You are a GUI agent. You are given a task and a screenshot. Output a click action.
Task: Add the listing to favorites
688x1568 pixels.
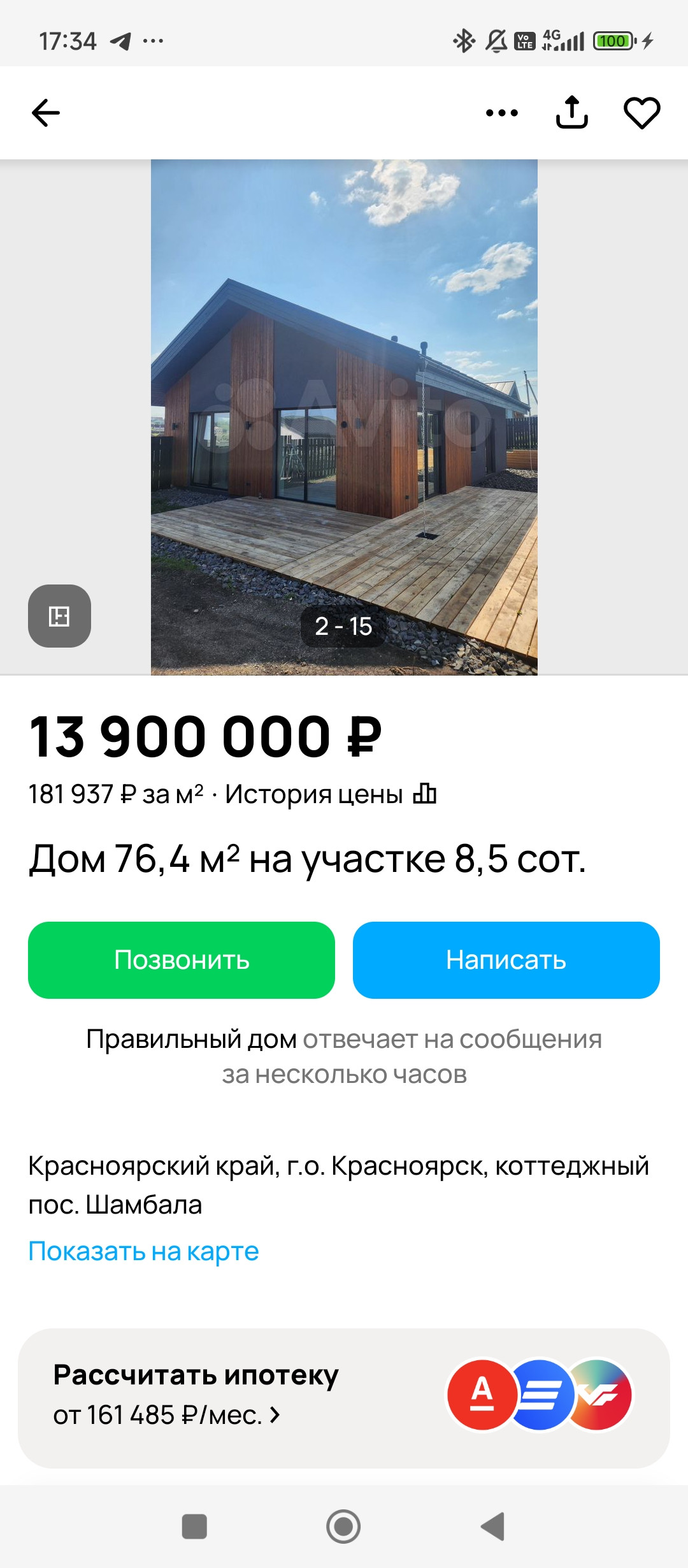pos(641,113)
